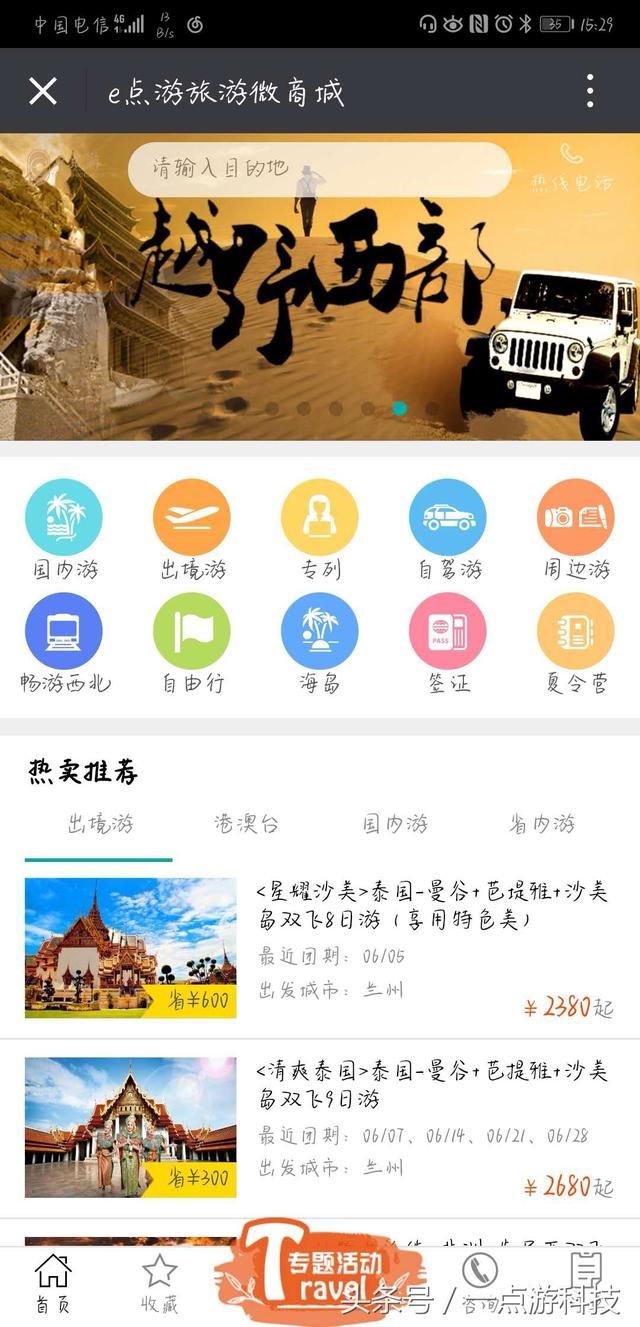Open the 国内游 category
Image resolution: width=640 pixels, height=1327 pixels.
(x=64, y=518)
